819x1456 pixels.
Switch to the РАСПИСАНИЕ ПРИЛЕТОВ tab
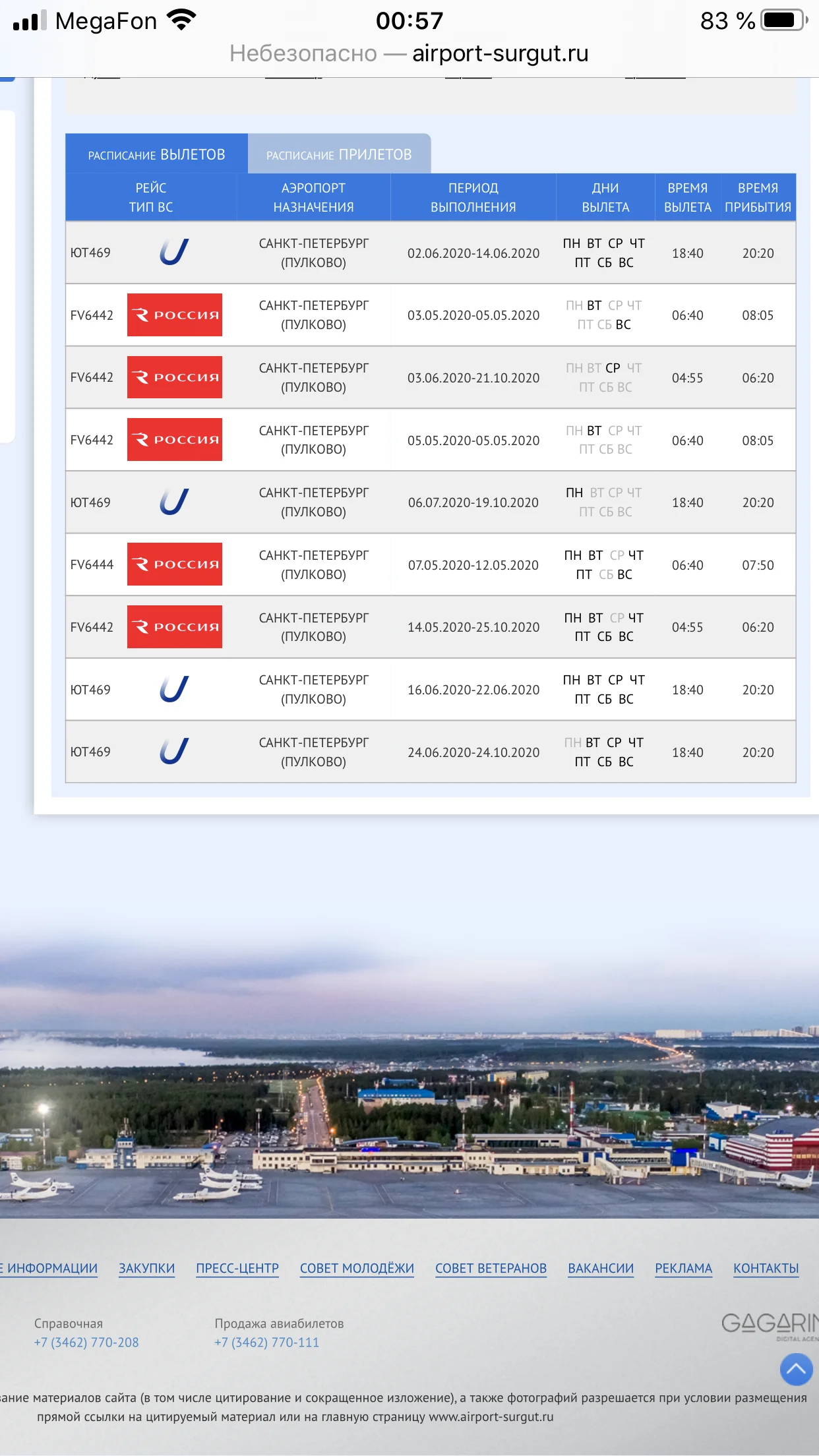point(338,154)
